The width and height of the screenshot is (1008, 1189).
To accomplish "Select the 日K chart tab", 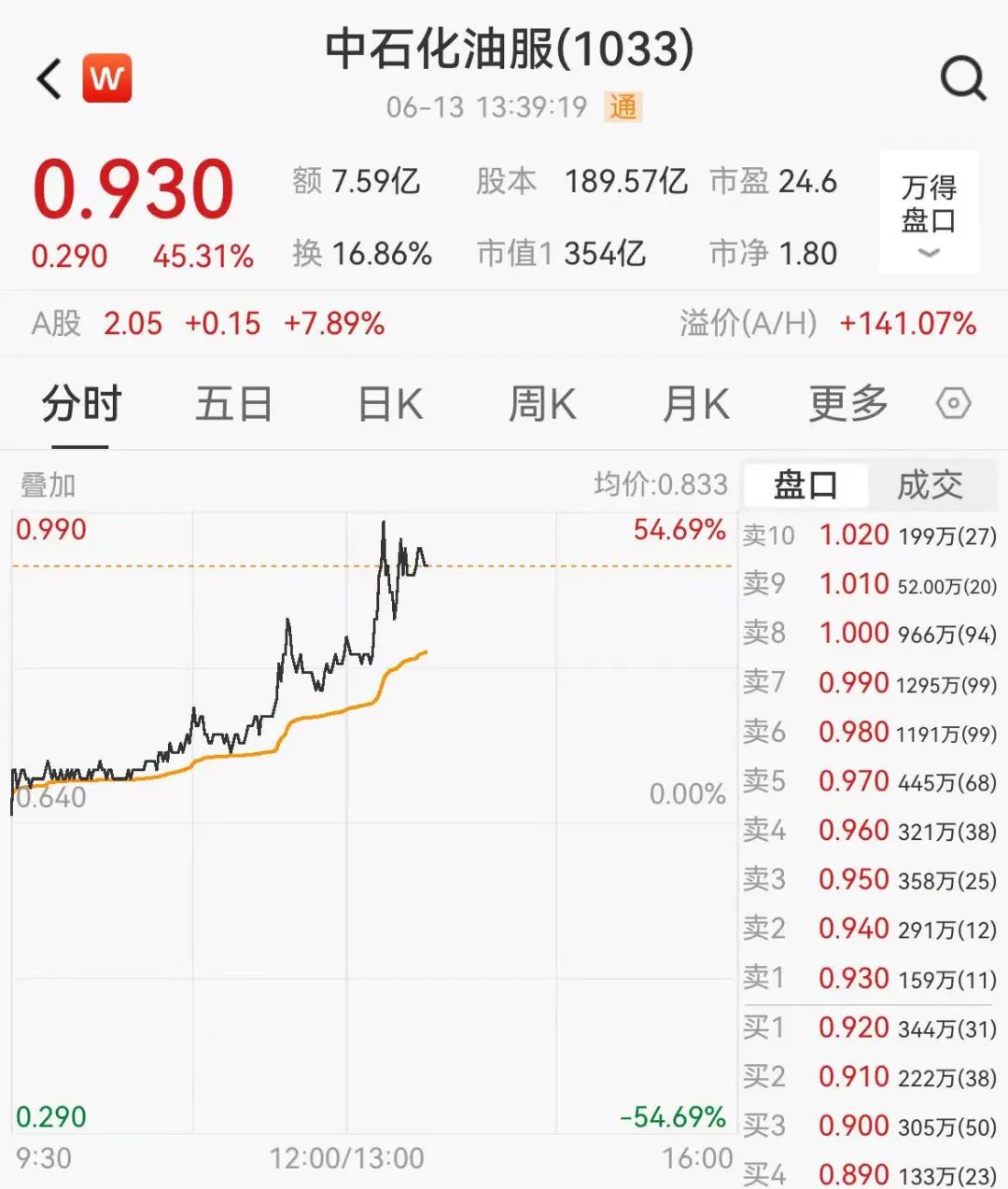I will (390, 405).
